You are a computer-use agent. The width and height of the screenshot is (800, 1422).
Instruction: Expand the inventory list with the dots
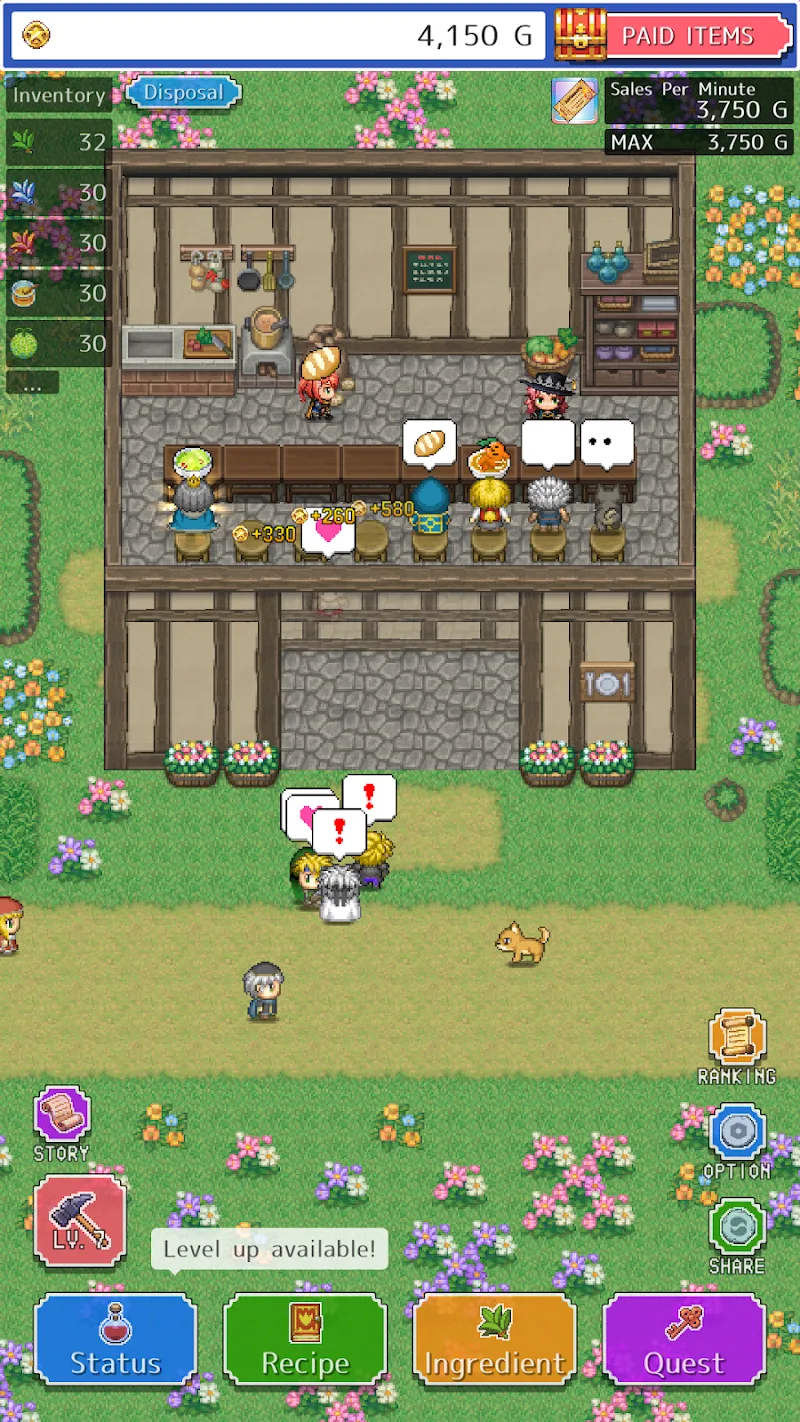pos(32,382)
